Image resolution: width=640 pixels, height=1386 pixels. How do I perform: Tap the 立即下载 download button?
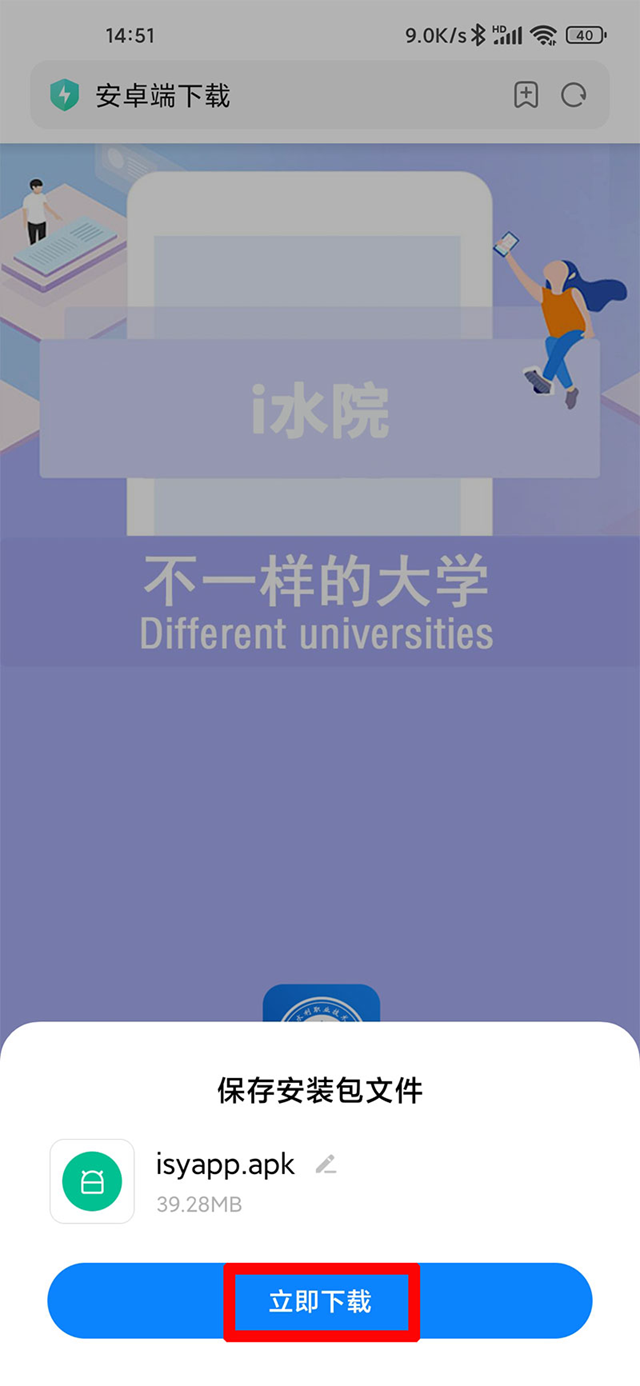click(x=320, y=1301)
